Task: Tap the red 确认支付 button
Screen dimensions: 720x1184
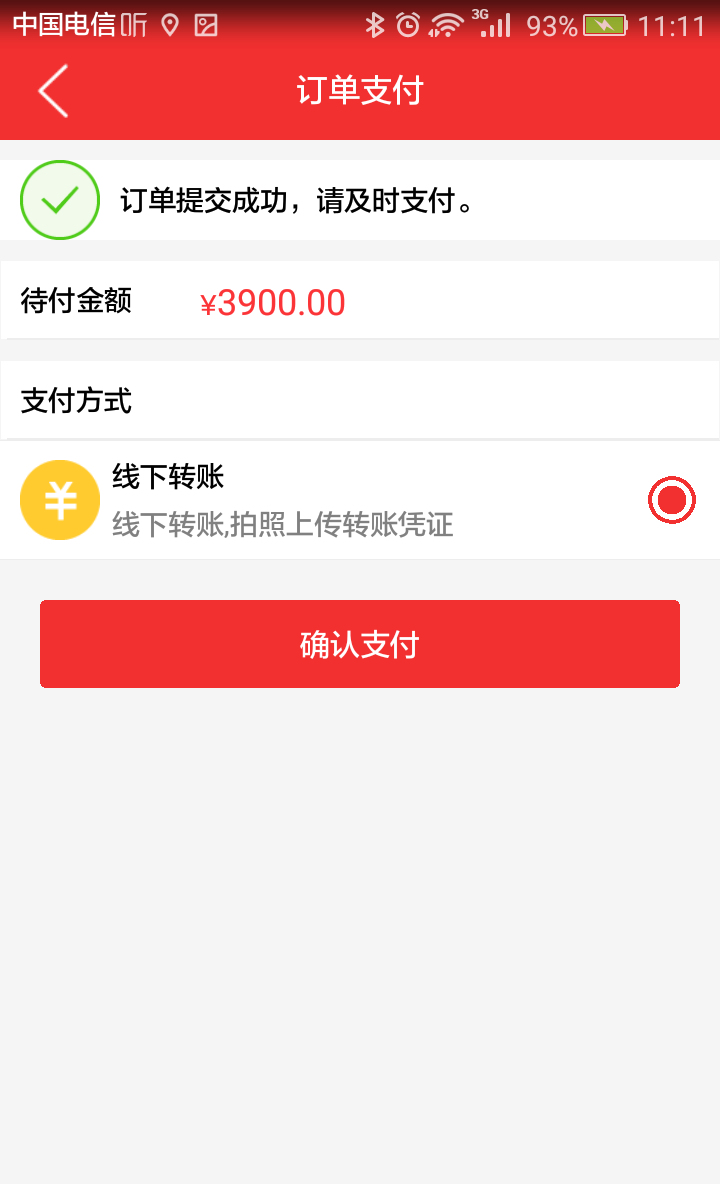Action: (360, 644)
